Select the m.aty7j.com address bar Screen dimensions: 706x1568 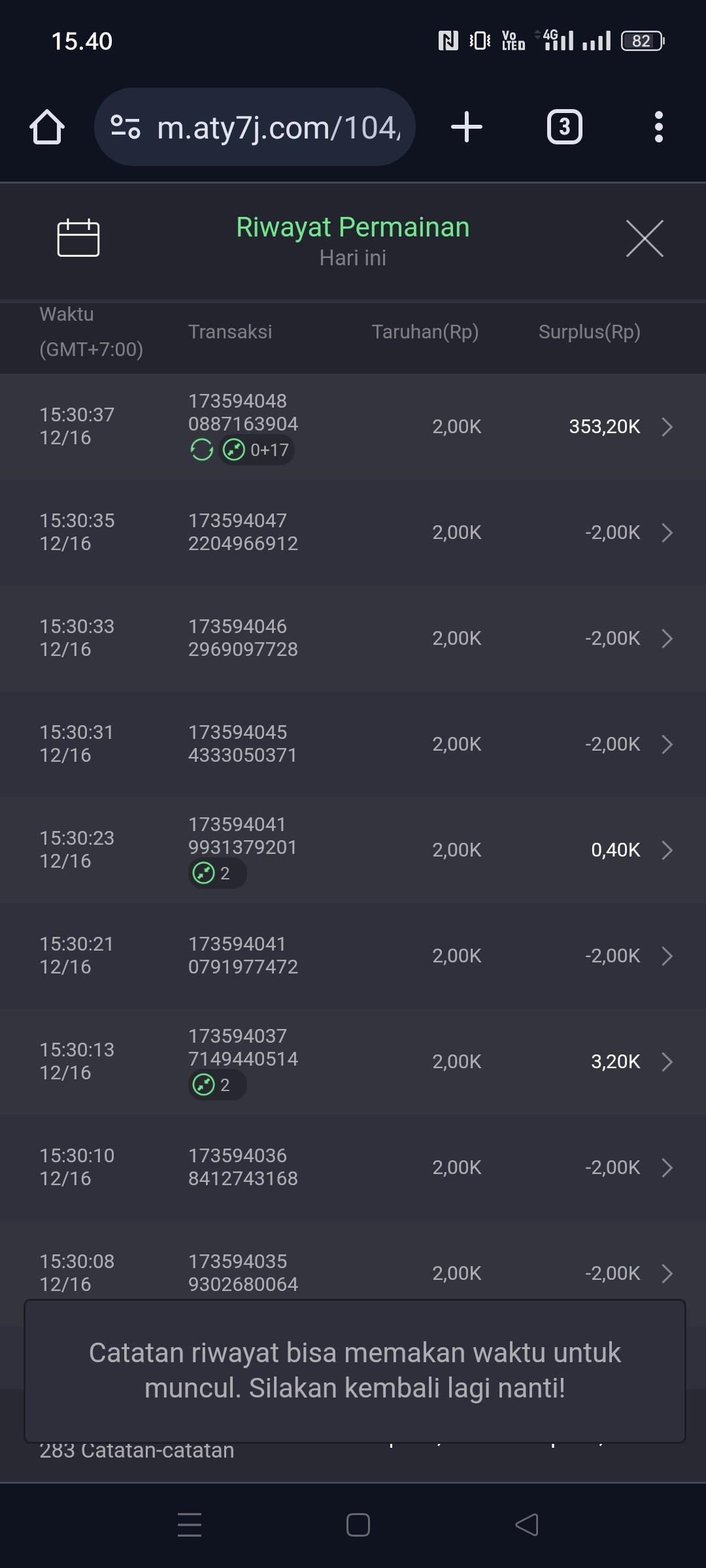coord(255,127)
